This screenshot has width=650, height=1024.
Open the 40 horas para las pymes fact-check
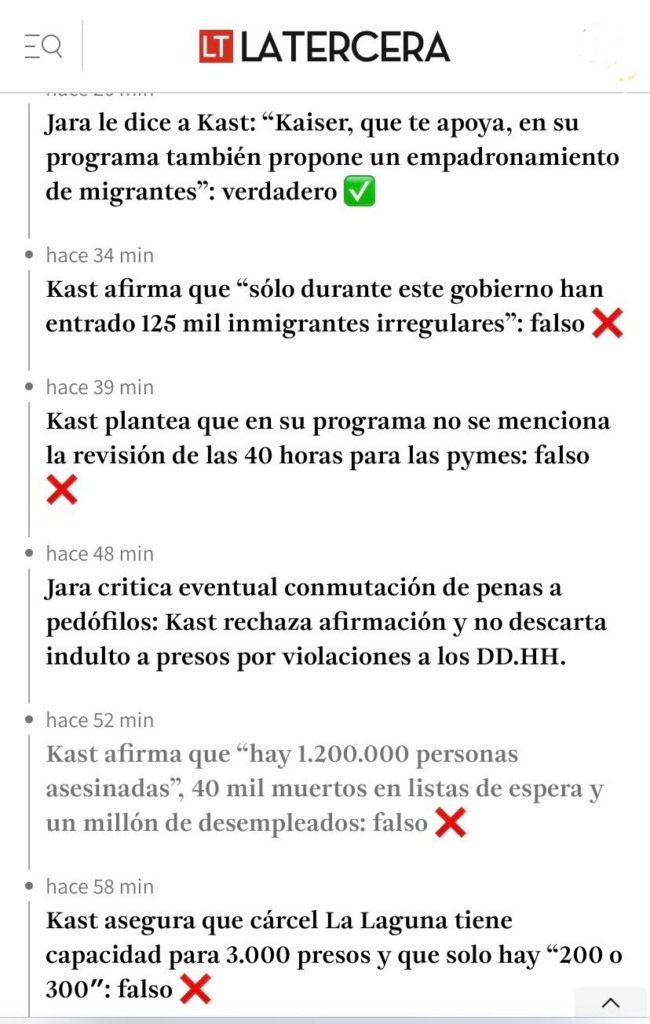[328, 439]
